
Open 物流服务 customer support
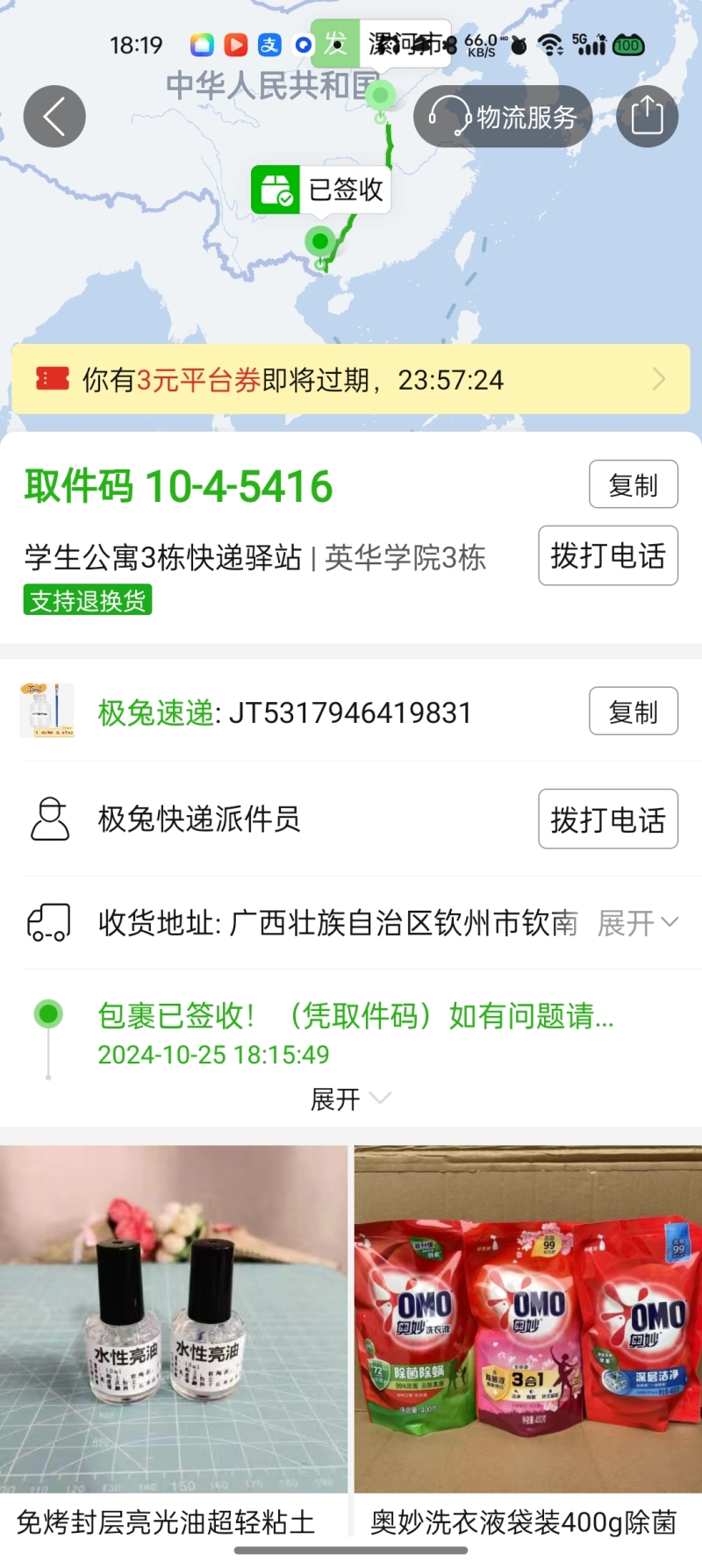coord(503,117)
